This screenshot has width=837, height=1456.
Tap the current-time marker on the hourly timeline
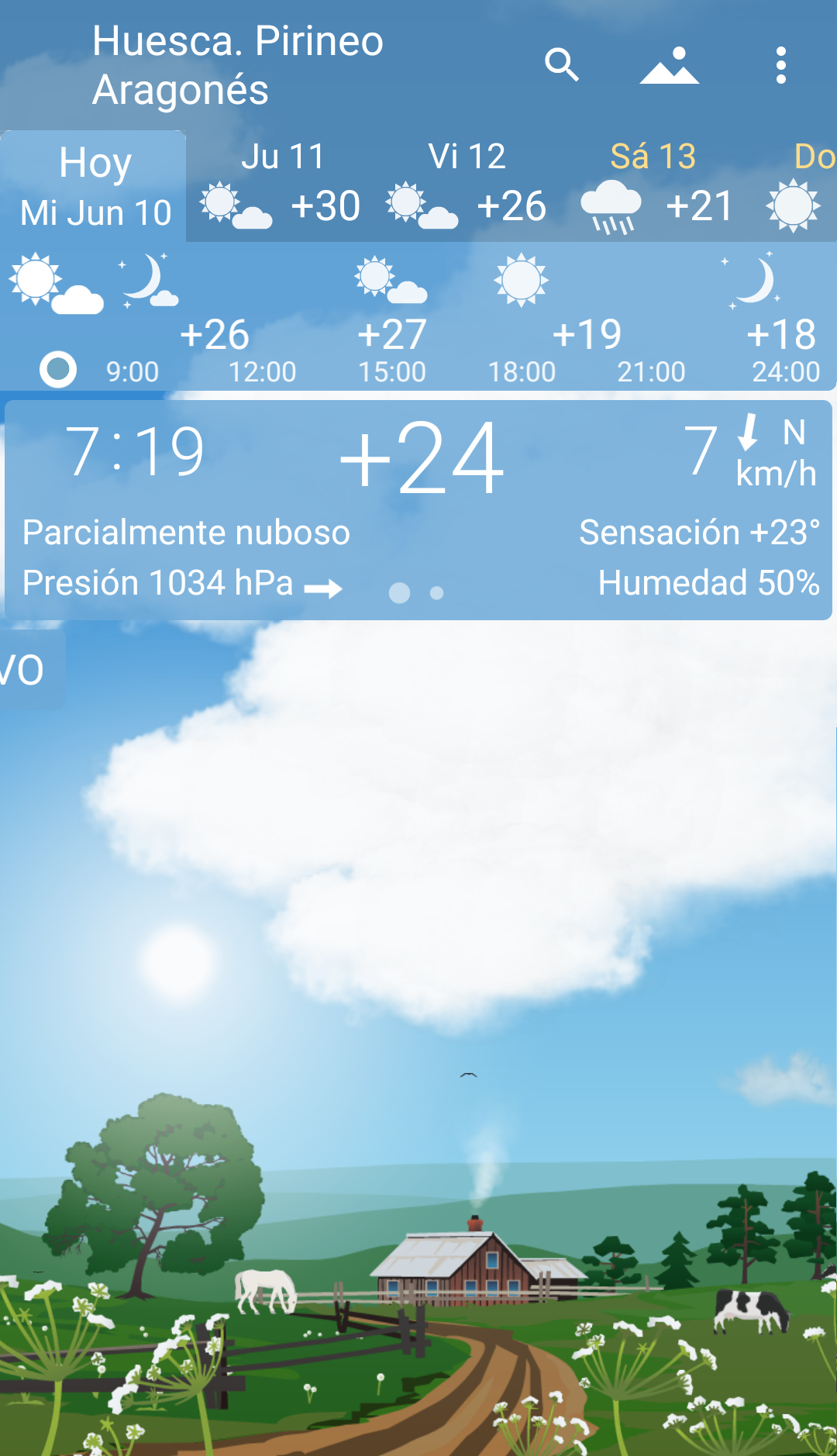pyautogui.click(x=58, y=369)
